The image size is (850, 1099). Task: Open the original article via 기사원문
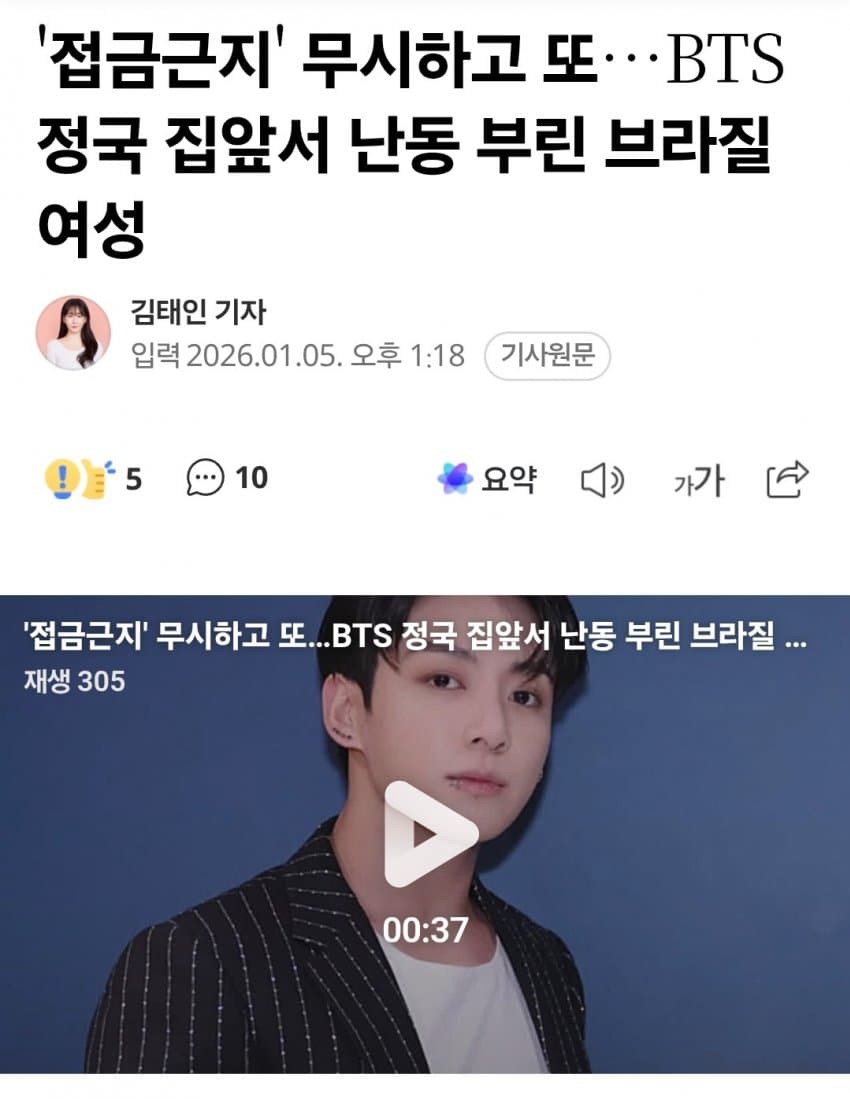click(x=546, y=356)
